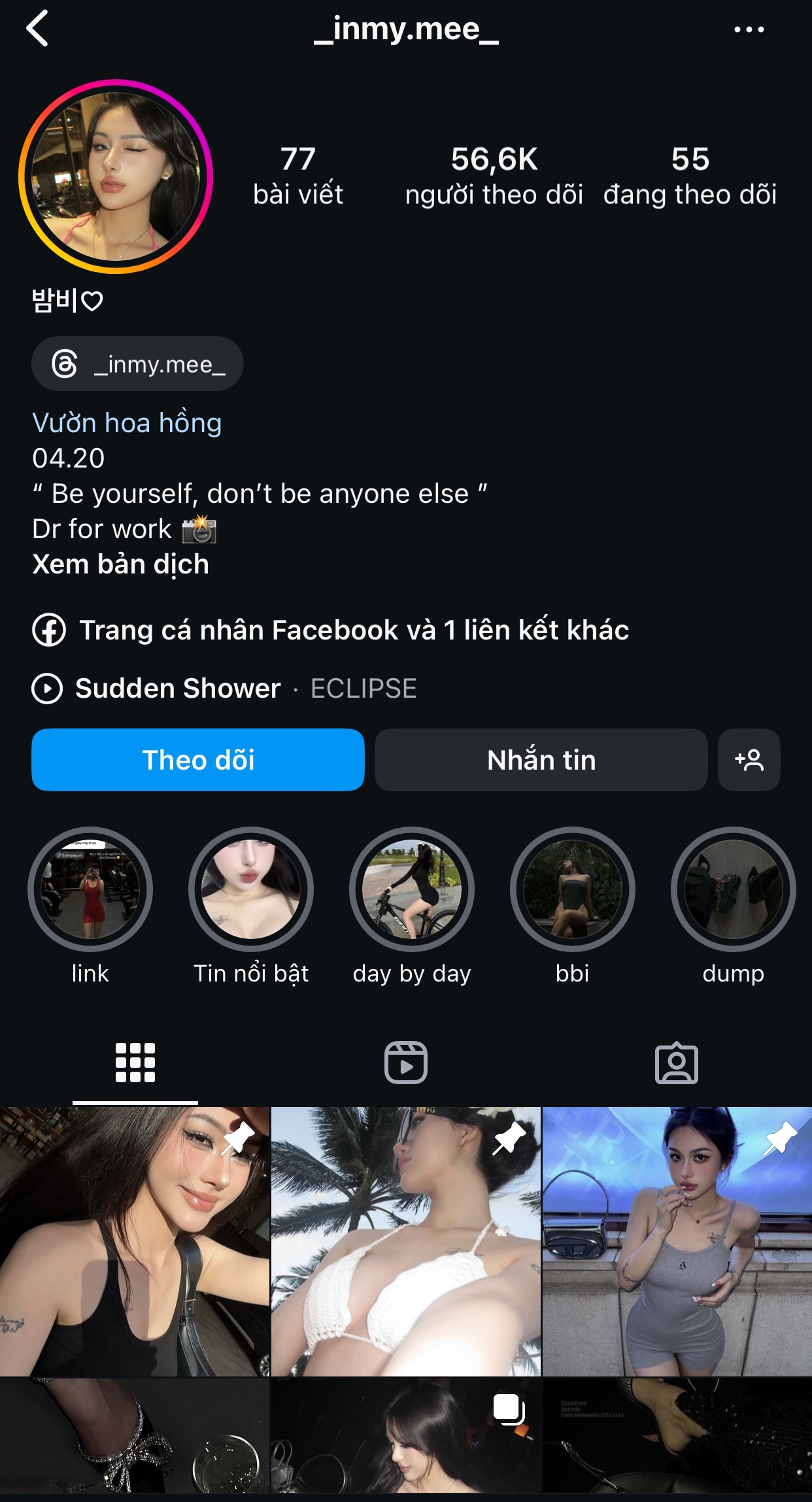Viewport: 812px width, 1502px height.
Task: Open the "dump" story highlight
Action: tap(733, 889)
